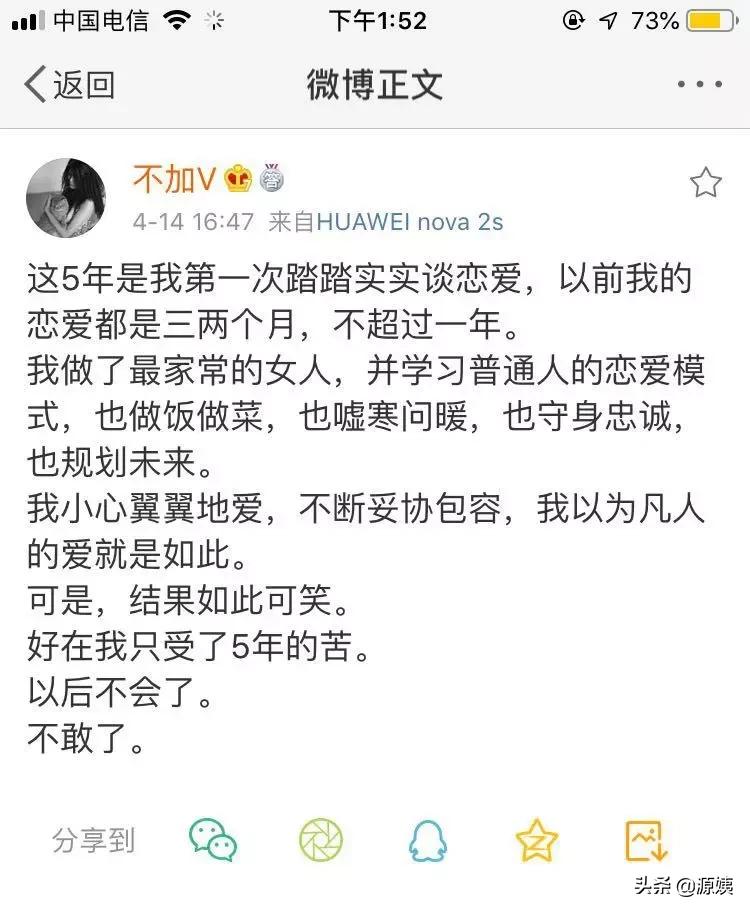Tap the username 不加V
Screen dimensions: 750x912
(x=175, y=179)
